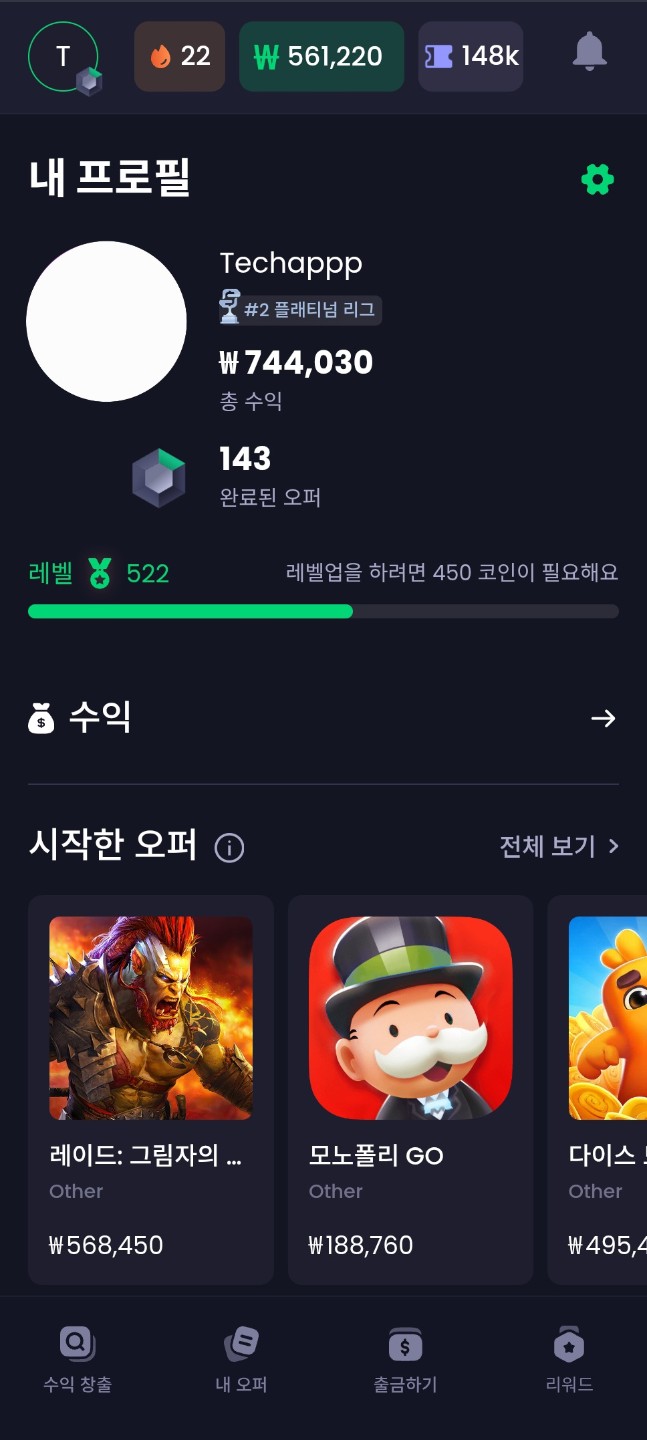647x1440 pixels.
Task: Switch to the 수익 창출 tab
Action: [x=78, y=1360]
